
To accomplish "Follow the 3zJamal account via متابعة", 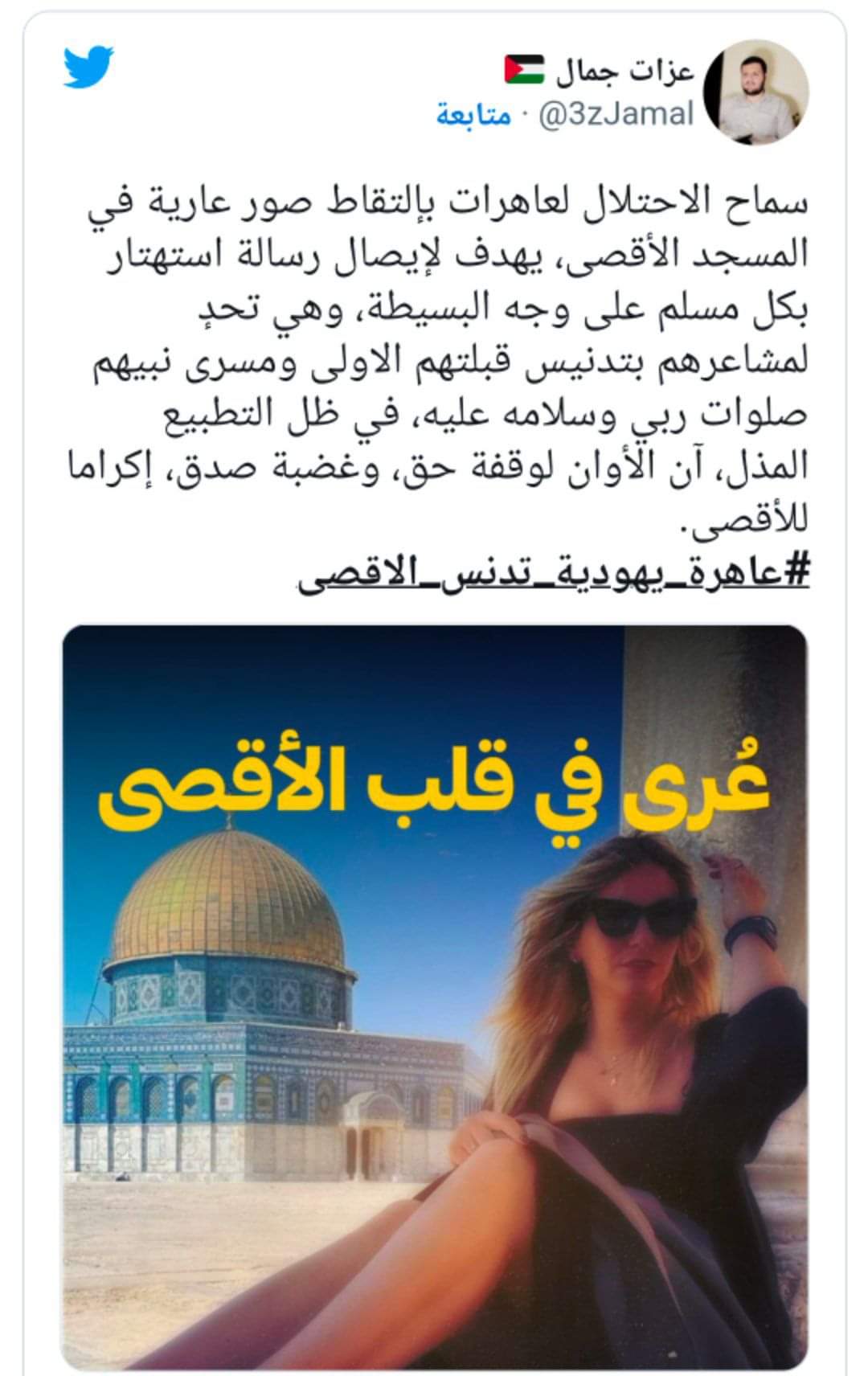I will tap(473, 115).
